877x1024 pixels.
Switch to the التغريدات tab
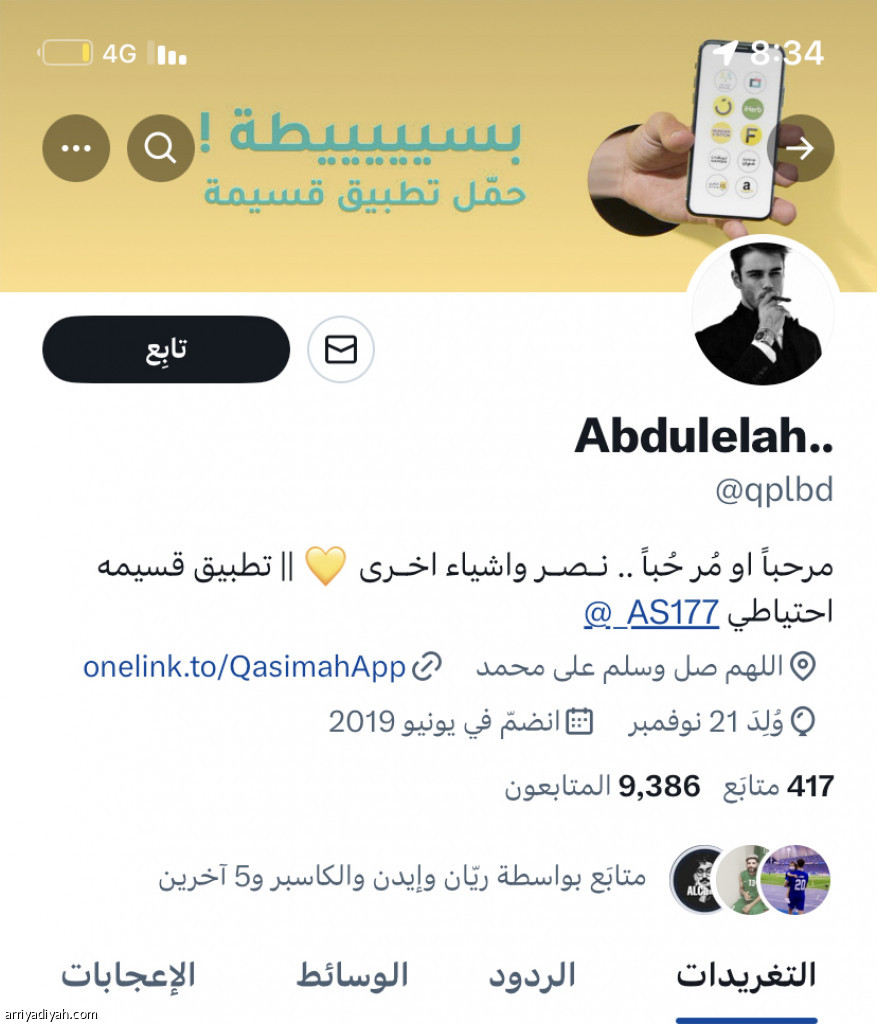(x=746, y=975)
